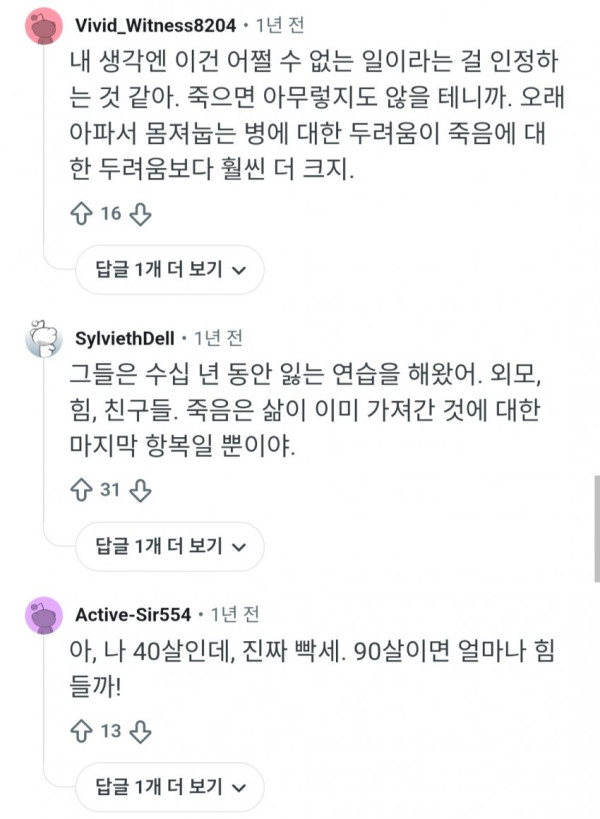This screenshot has height=819, width=600.
Task: Downvote SylviethDell's comment
Action: (140, 491)
